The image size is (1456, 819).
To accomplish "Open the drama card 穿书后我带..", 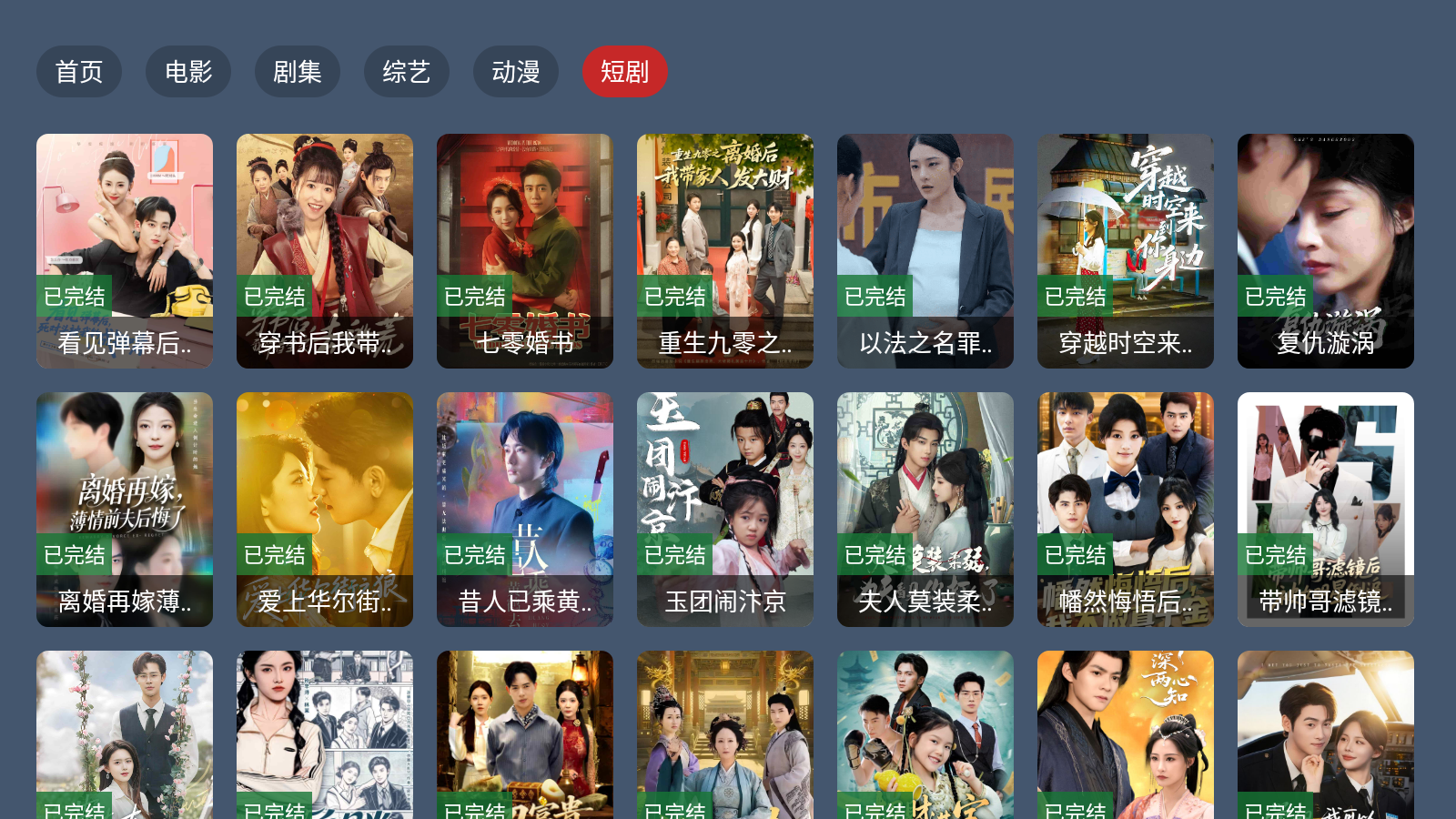I will (325, 250).
